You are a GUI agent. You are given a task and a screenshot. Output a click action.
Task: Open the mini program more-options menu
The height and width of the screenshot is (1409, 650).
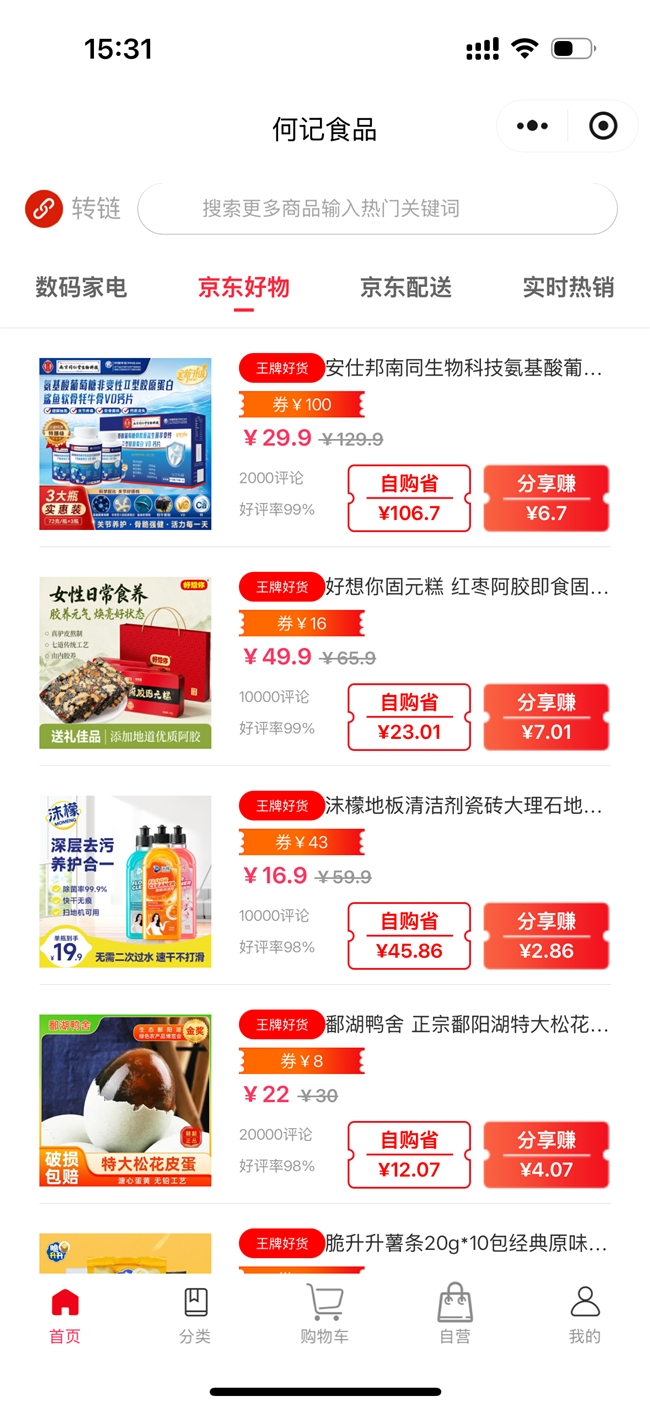pyautogui.click(x=532, y=126)
